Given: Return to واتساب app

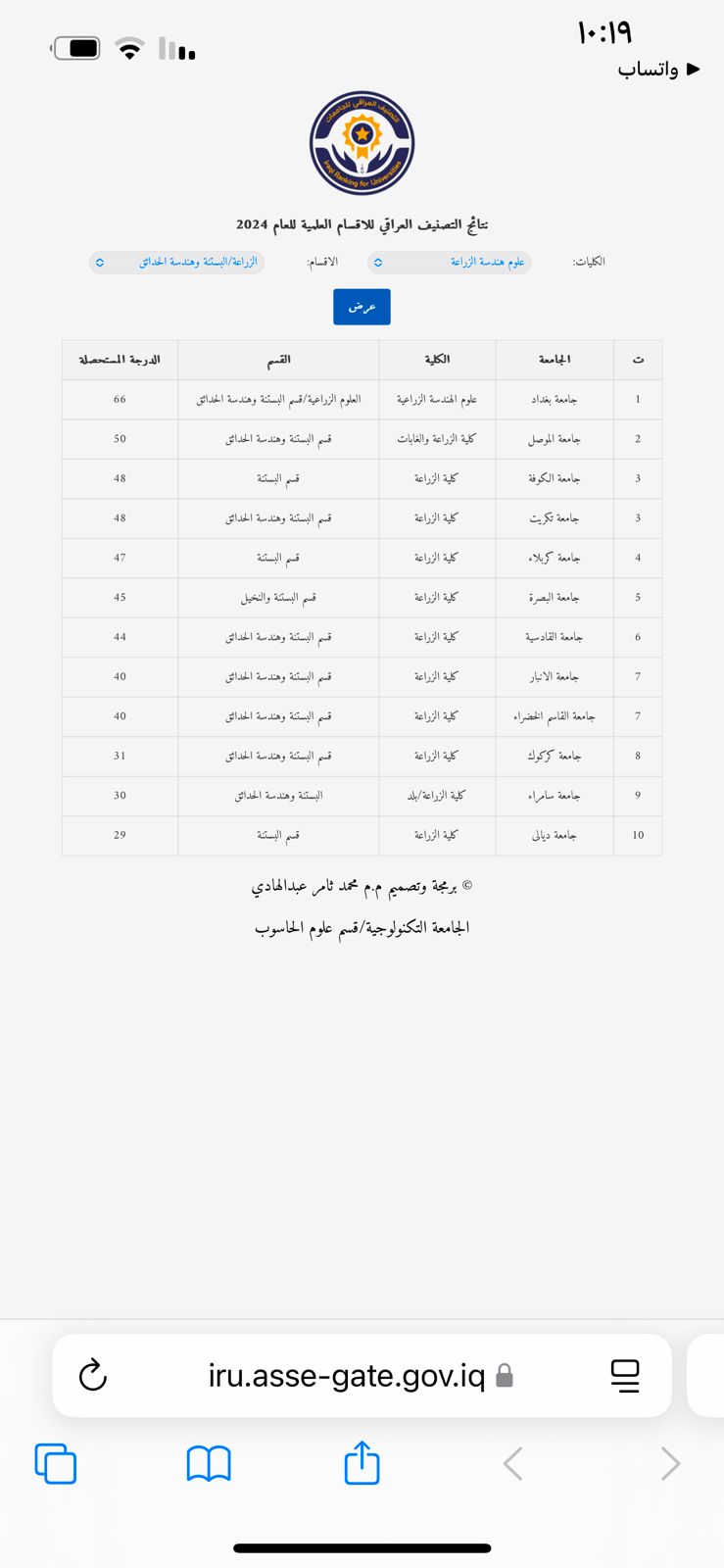Looking at the screenshot, I should tap(658, 69).
